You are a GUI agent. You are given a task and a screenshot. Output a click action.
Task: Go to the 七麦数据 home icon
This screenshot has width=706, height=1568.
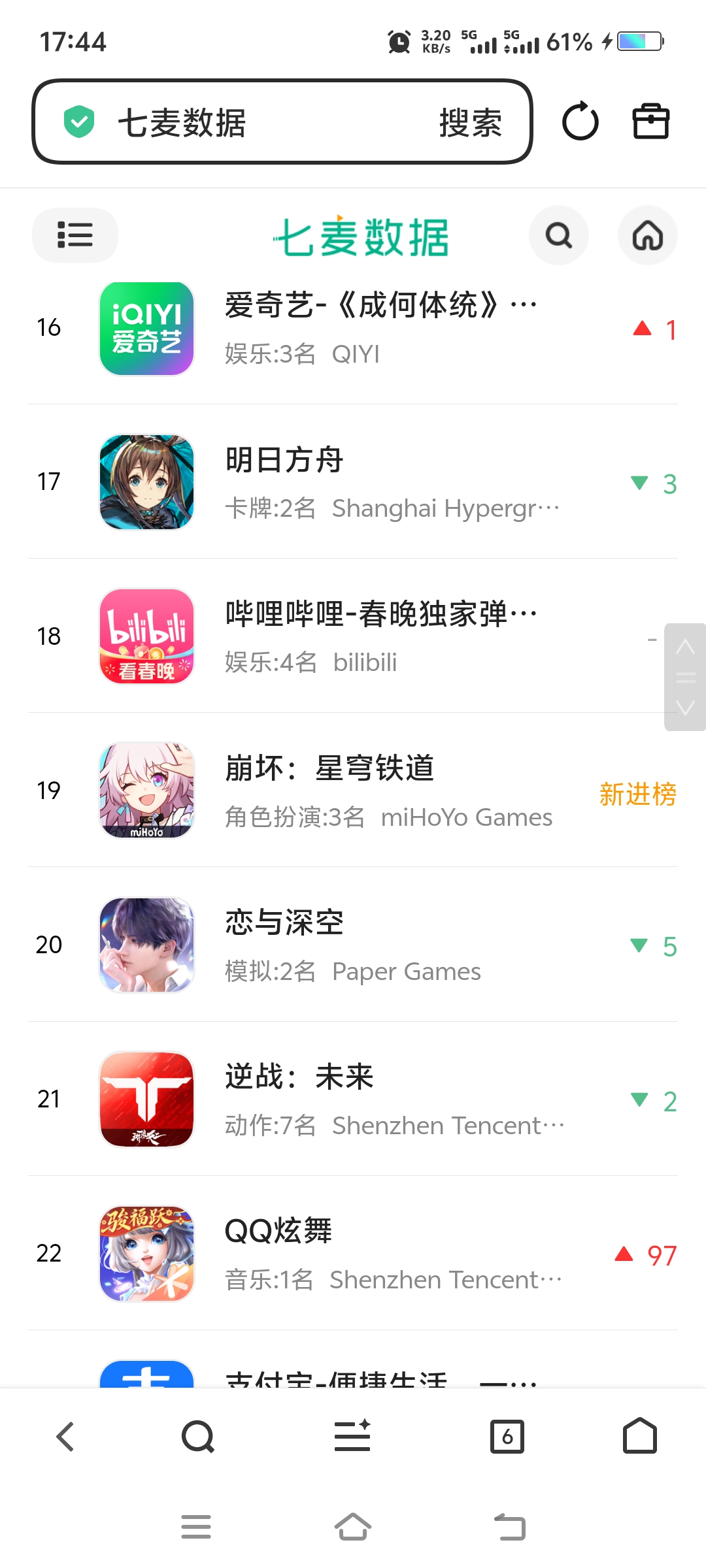point(648,235)
